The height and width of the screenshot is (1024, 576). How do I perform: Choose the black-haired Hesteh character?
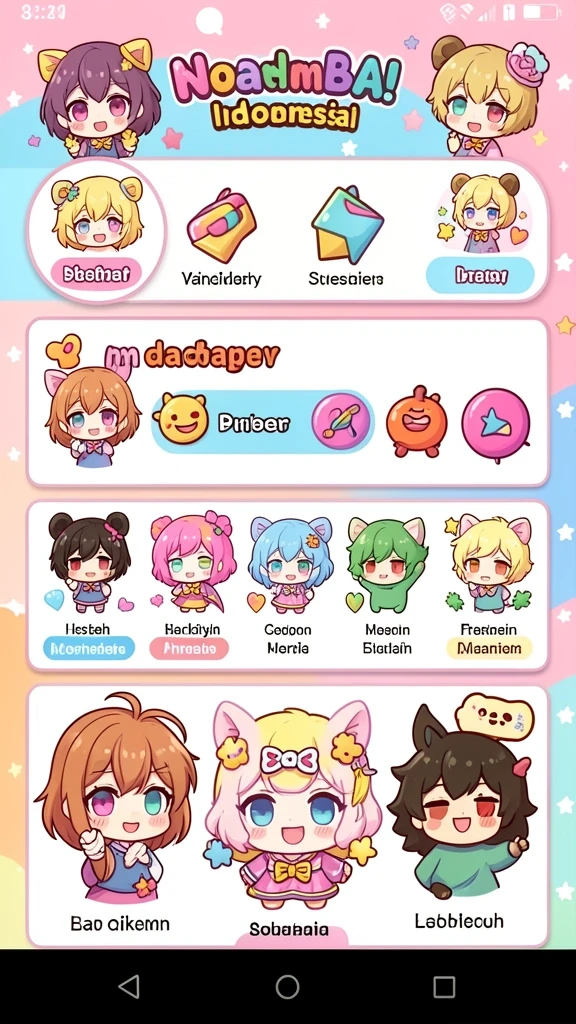point(89,584)
